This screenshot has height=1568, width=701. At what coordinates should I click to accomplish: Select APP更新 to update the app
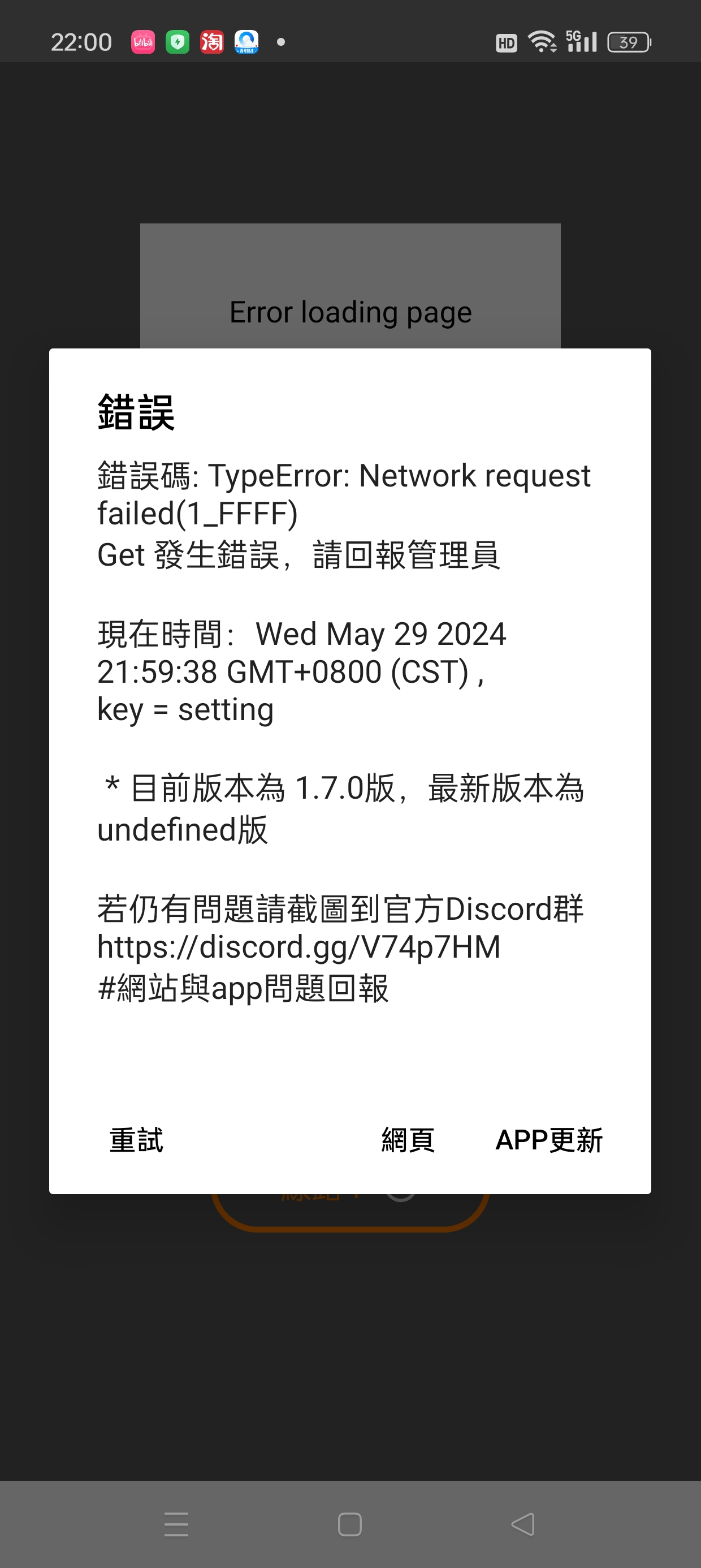point(549,1140)
